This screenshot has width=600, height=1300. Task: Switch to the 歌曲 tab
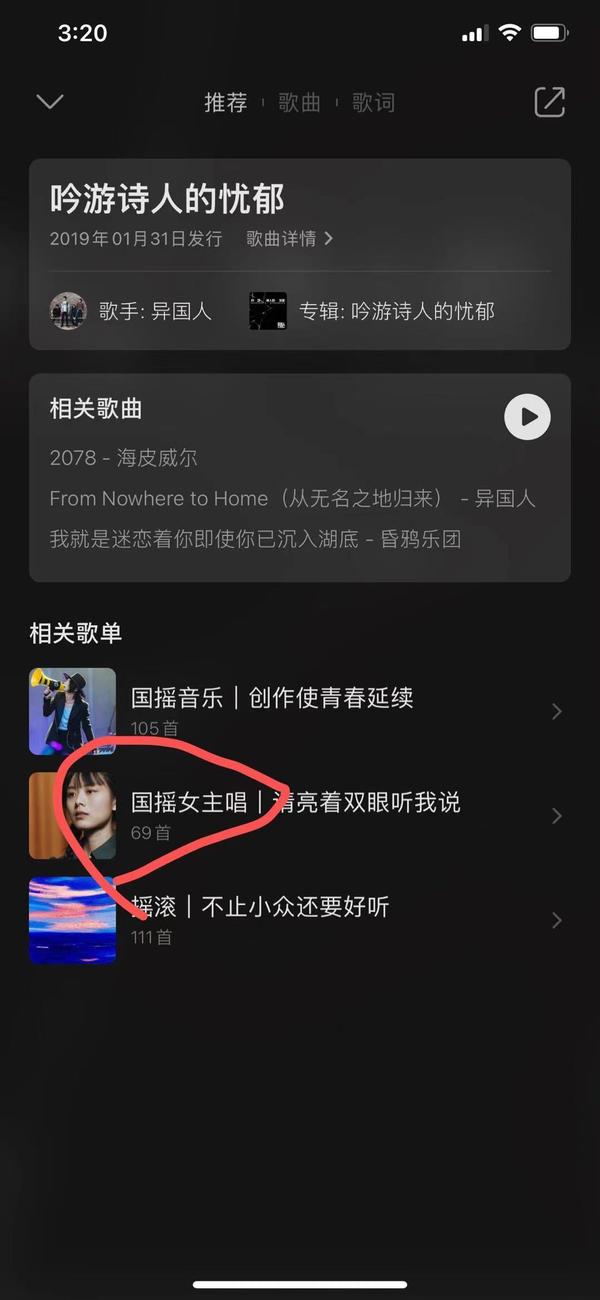(299, 102)
